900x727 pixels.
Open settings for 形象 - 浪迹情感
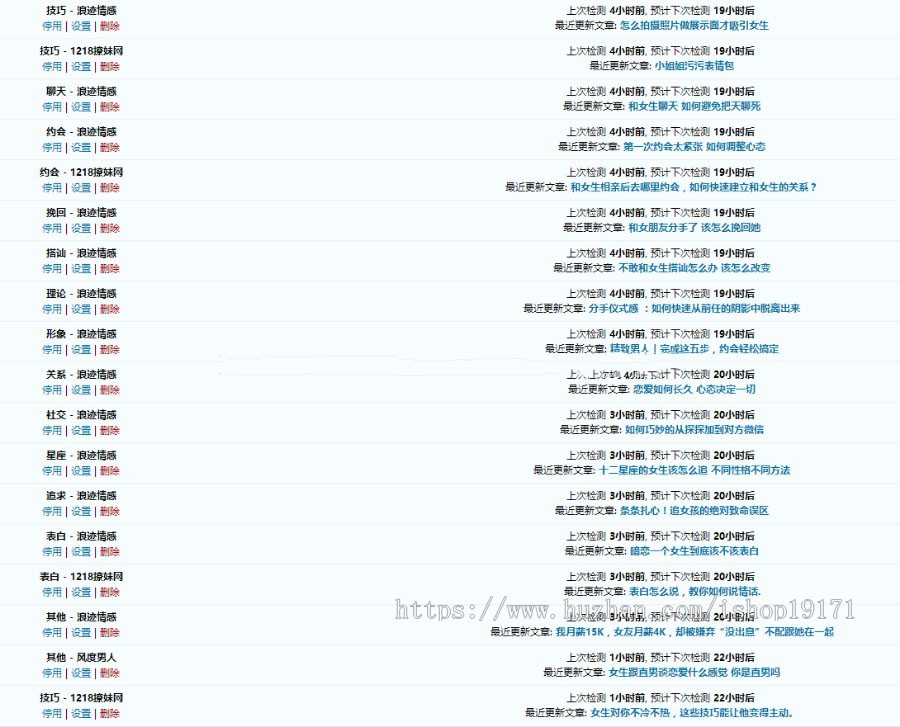tap(81, 350)
